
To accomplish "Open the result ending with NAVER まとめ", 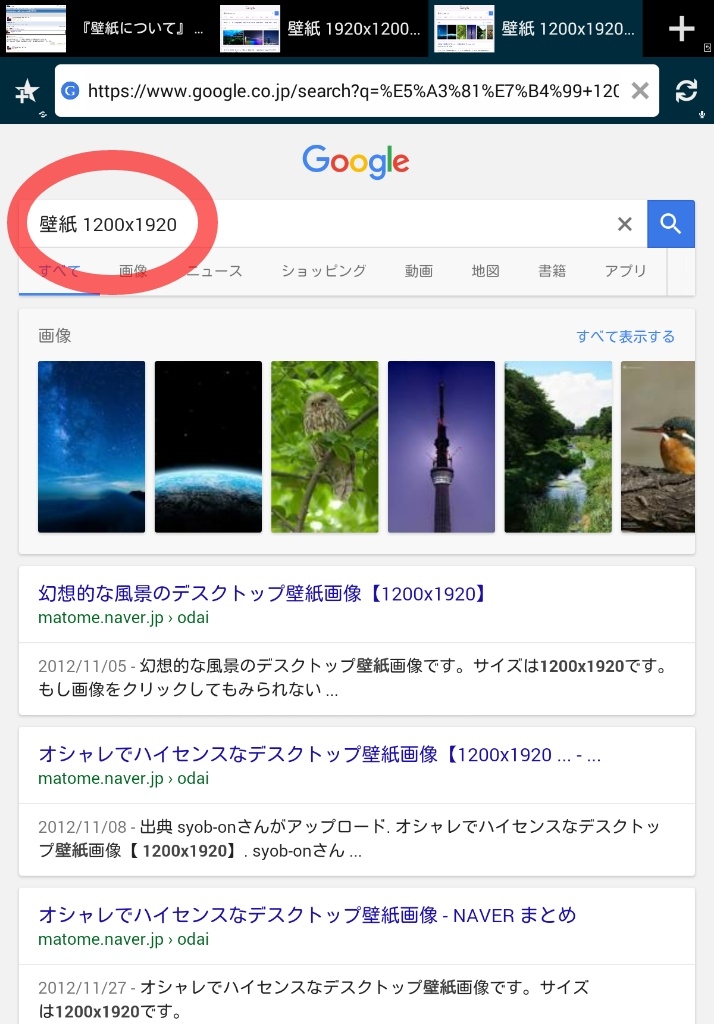I will tap(307, 915).
